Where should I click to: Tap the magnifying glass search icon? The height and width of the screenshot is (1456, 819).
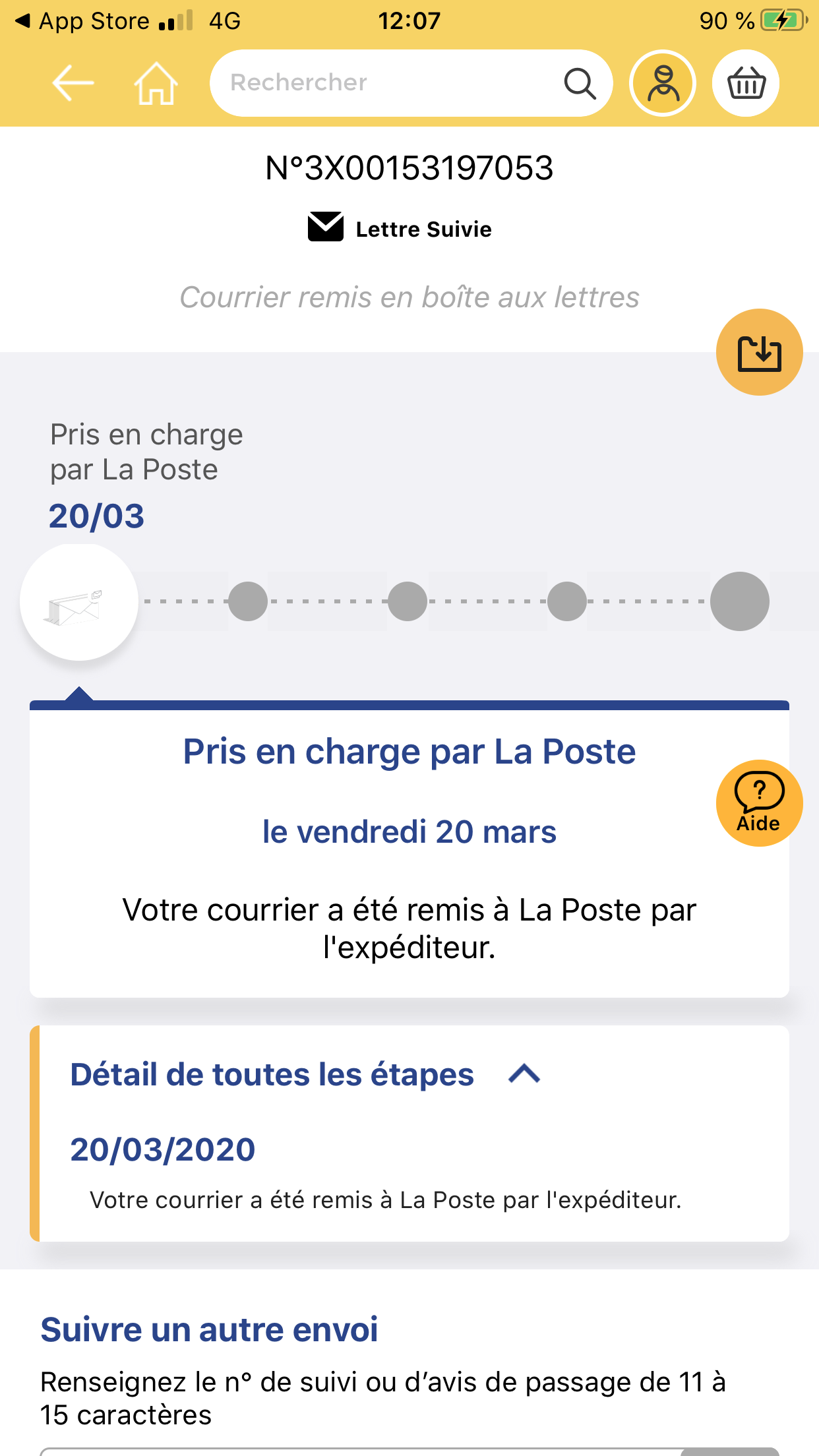[580, 84]
